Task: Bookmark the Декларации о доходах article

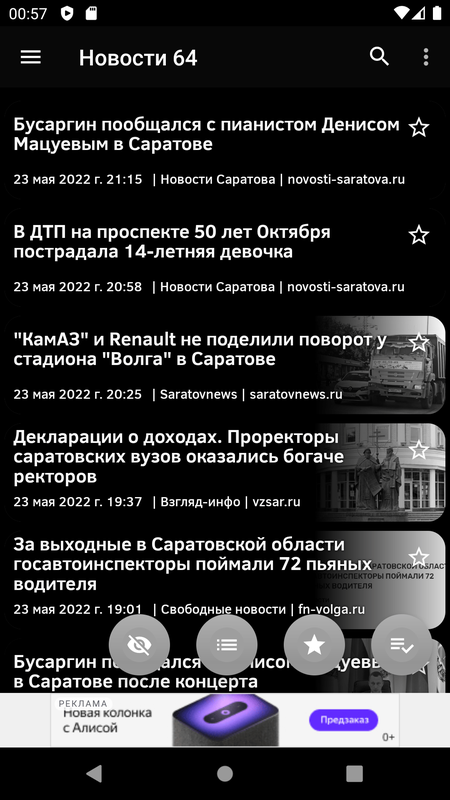Action: pyautogui.click(x=419, y=450)
